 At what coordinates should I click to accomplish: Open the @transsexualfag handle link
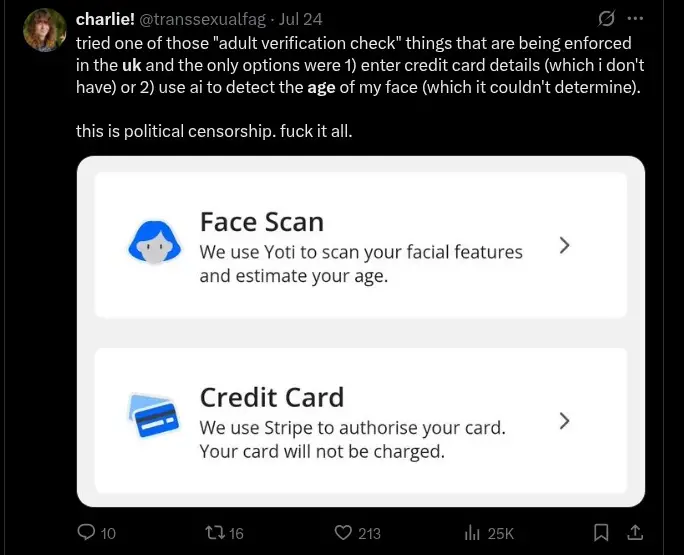click(x=205, y=19)
